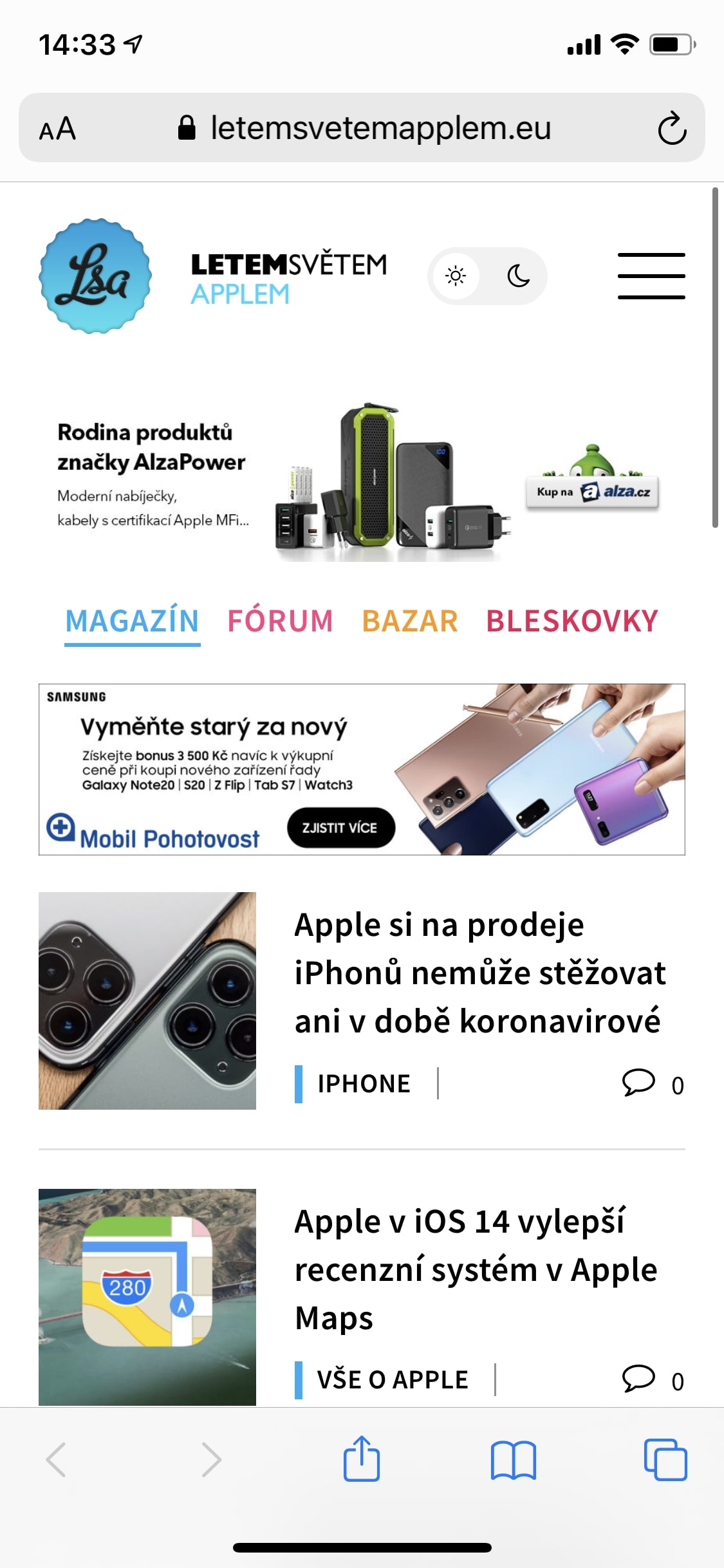The width and height of the screenshot is (724, 1568).
Task: Switch the site to dark mode
Action: click(x=518, y=276)
